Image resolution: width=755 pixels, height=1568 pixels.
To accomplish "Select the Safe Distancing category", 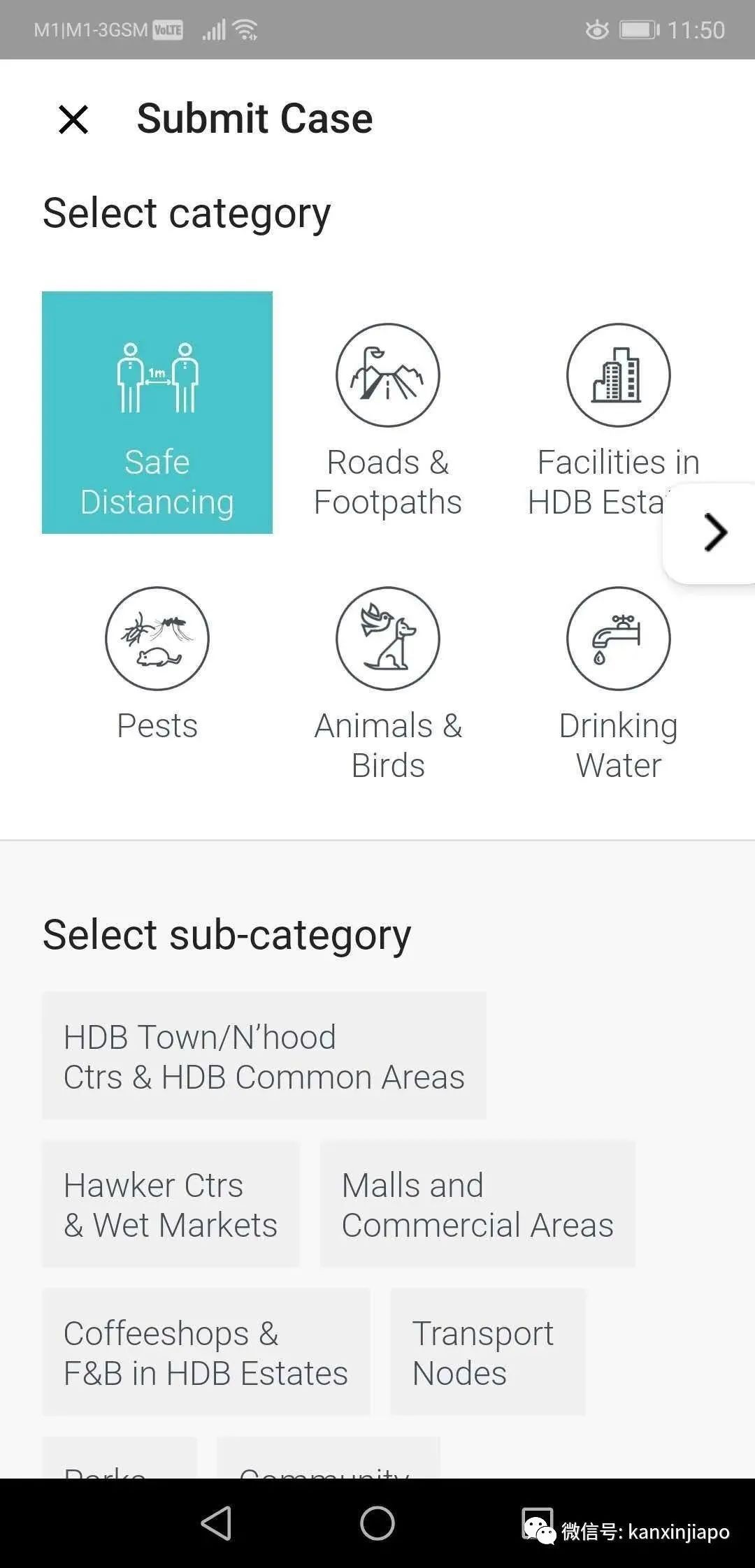I will (157, 412).
